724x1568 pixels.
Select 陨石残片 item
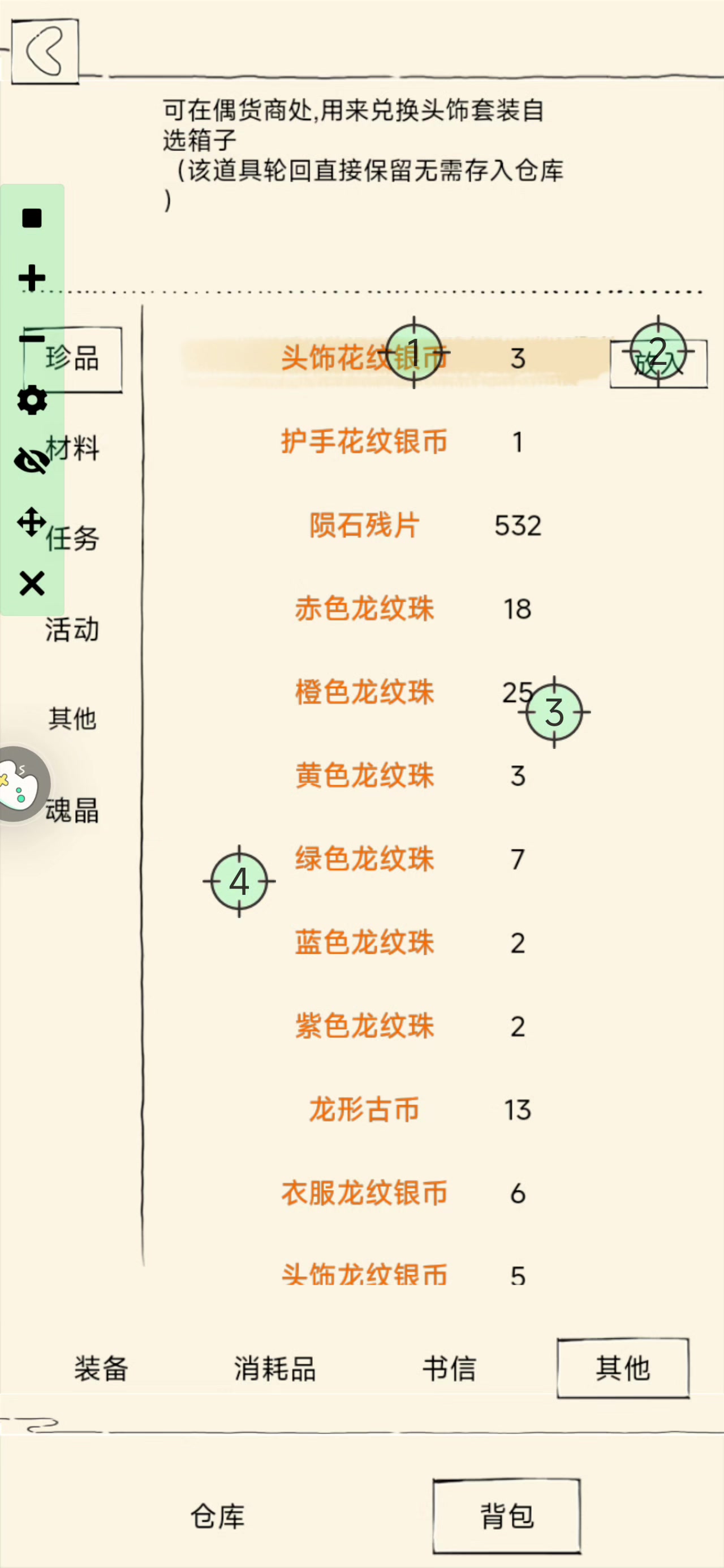point(364,525)
